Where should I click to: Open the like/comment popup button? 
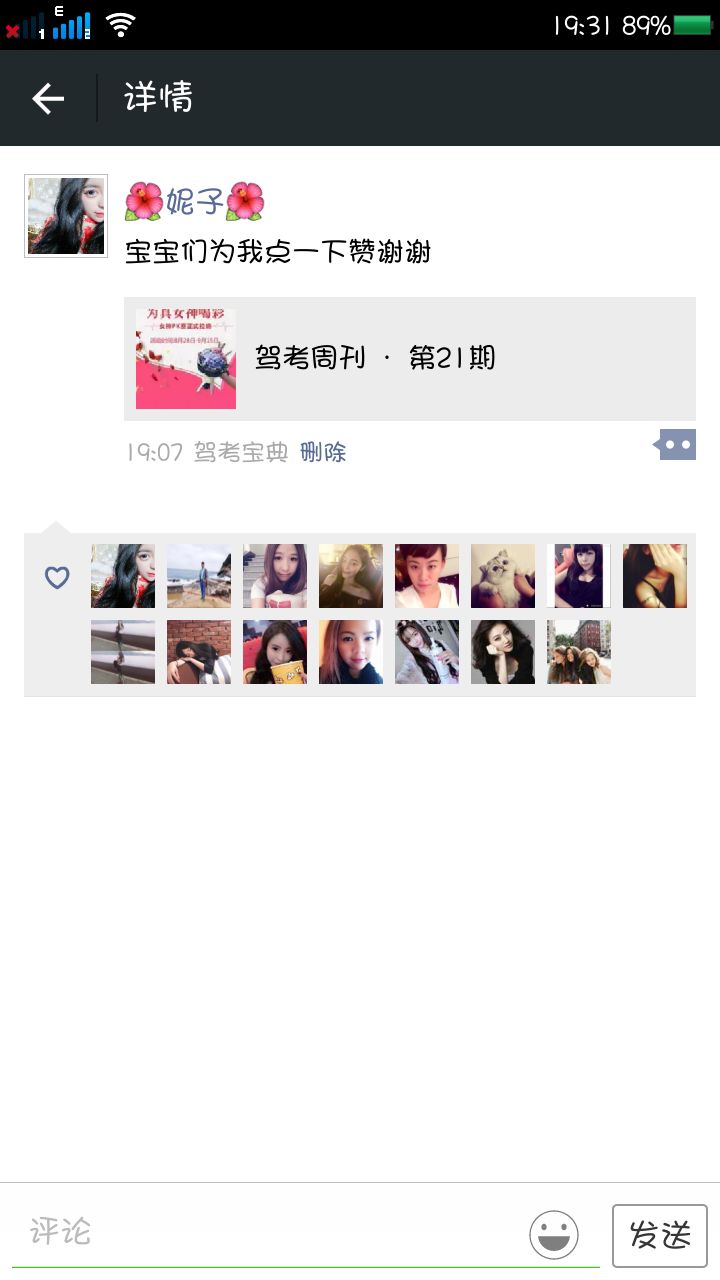677,444
